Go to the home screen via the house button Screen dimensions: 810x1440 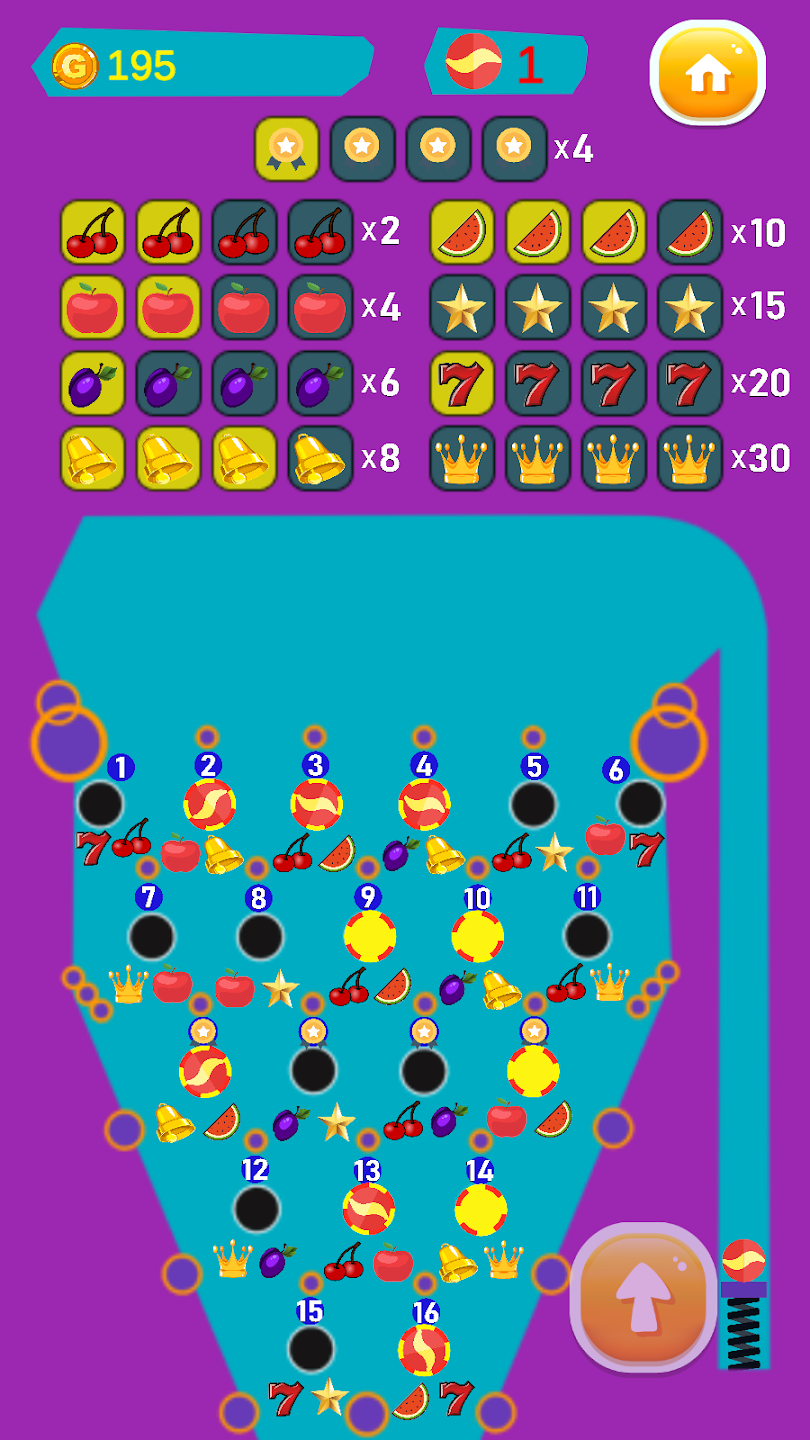click(708, 72)
